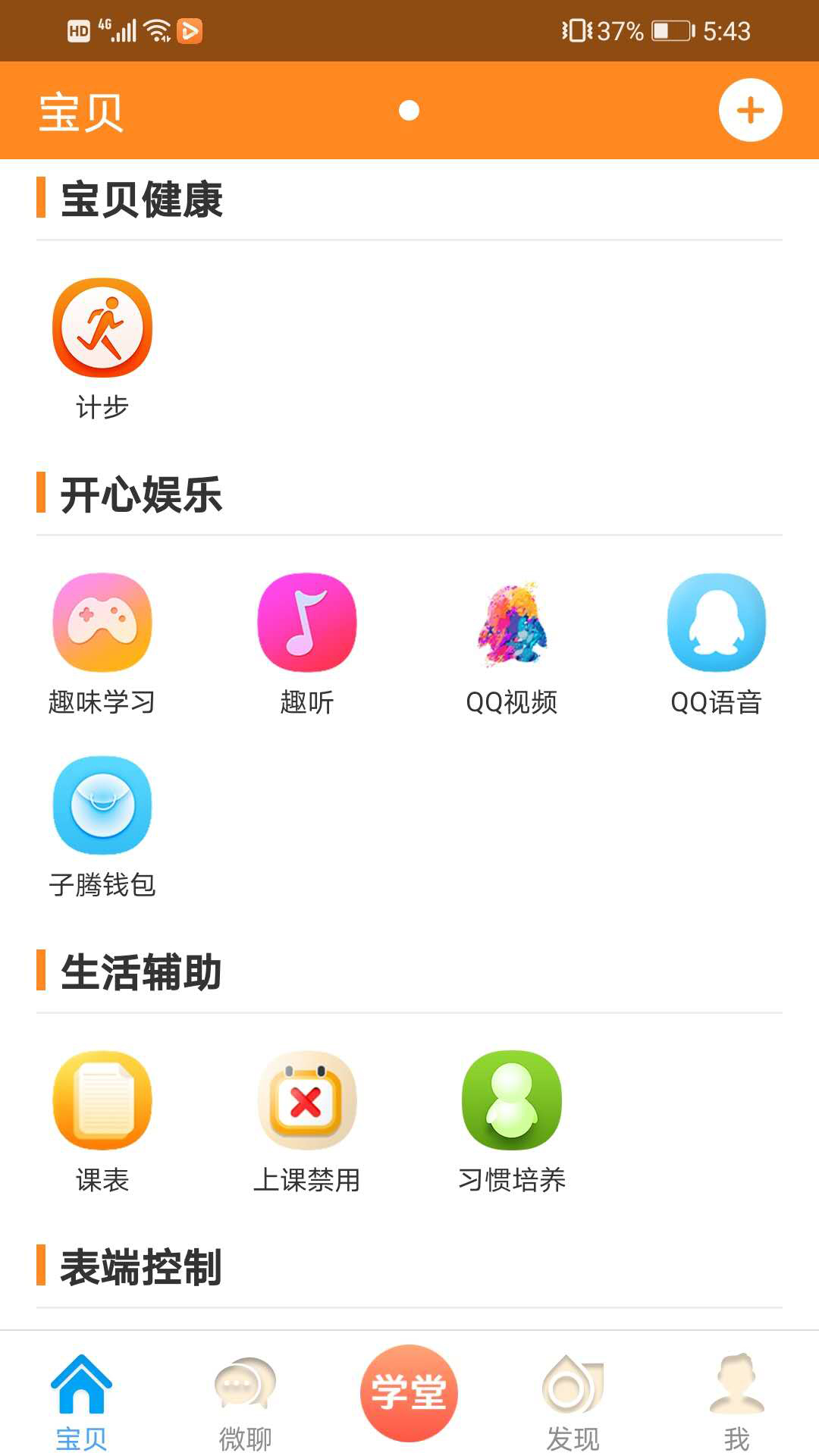Tap the plus button to add device

[751, 109]
